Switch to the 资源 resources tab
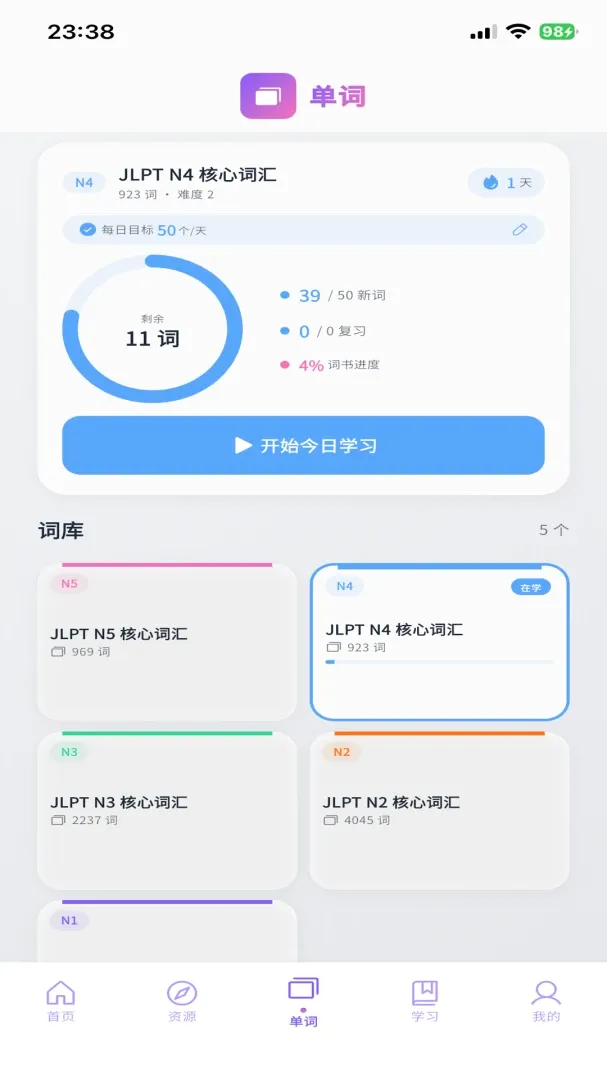This screenshot has height=1080, width=607. click(182, 1001)
